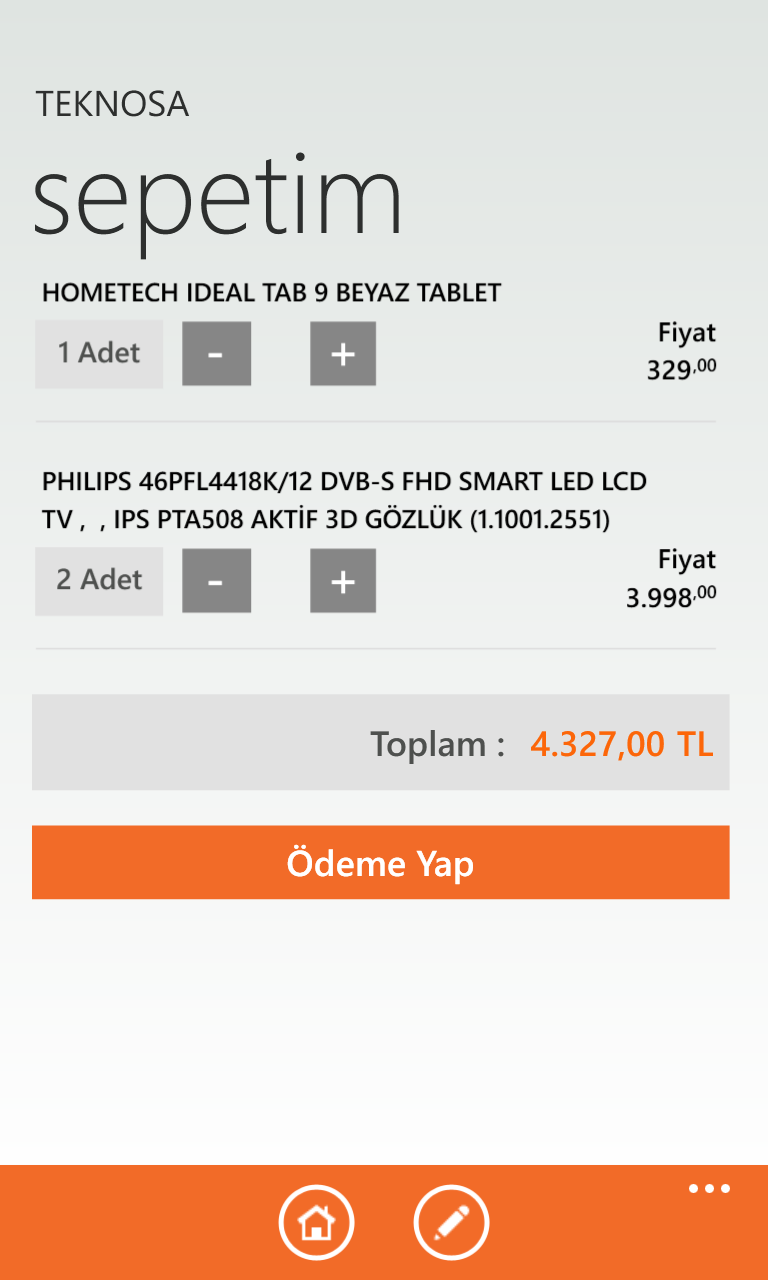Increase quantity of Hometech Ideal Tab 9 tablet
Image resolution: width=768 pixels, height=1280 pixels.
pos(343,354)
